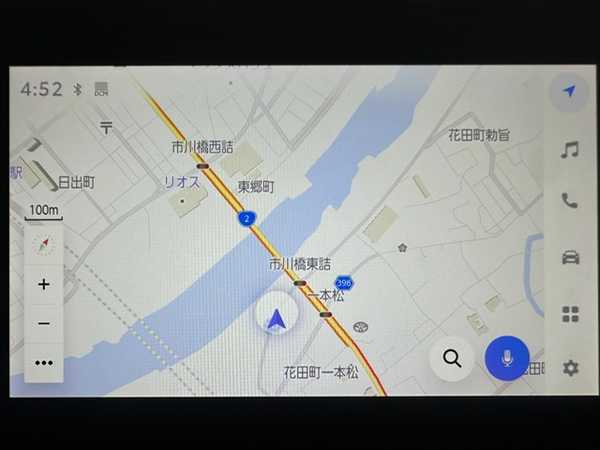Open the navigation map tab
This screenshot has height=450, width=600.
(569, 92)
